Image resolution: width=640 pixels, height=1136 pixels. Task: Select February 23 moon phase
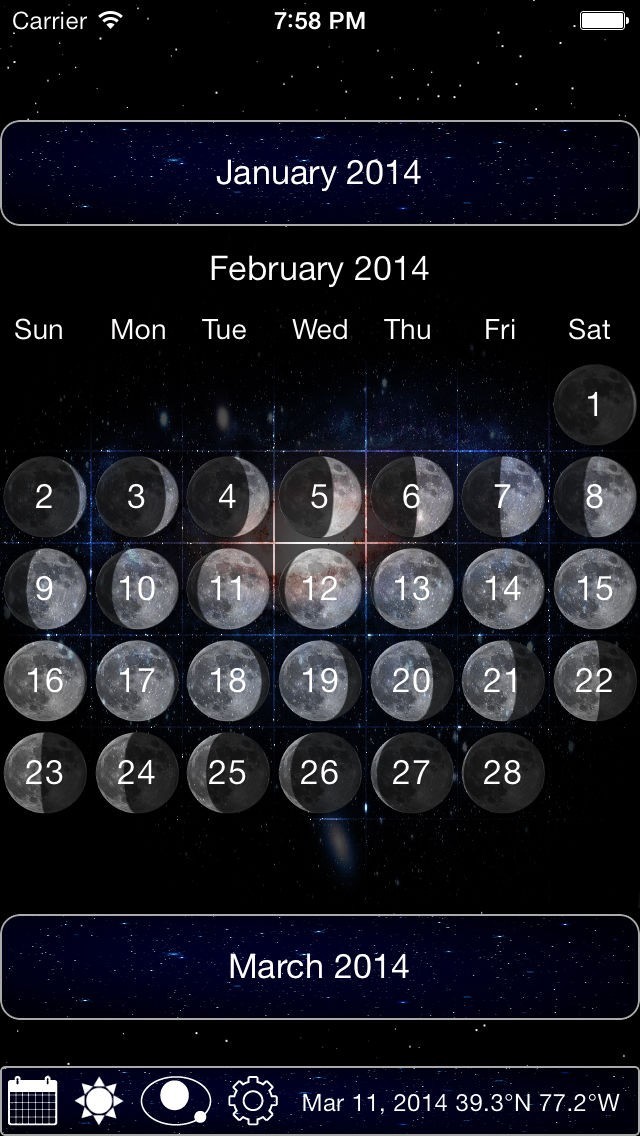point(44,772)
